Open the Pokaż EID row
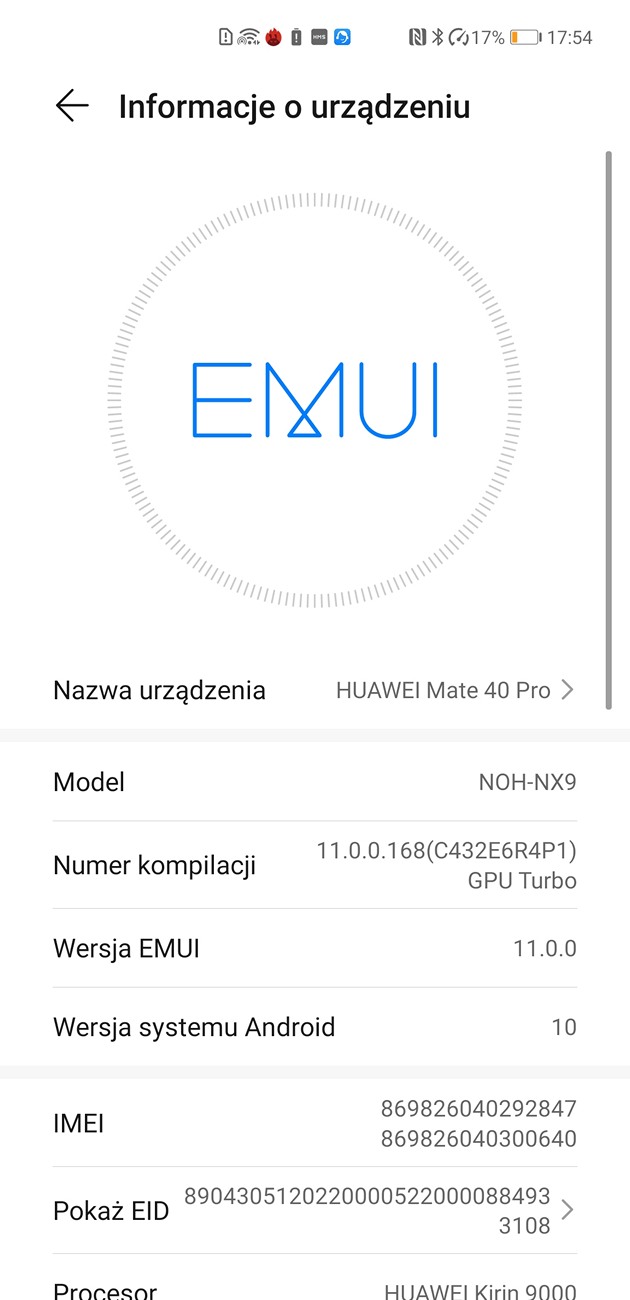This screenshot has width=630, height=1300. click(x=314, y=1211)
